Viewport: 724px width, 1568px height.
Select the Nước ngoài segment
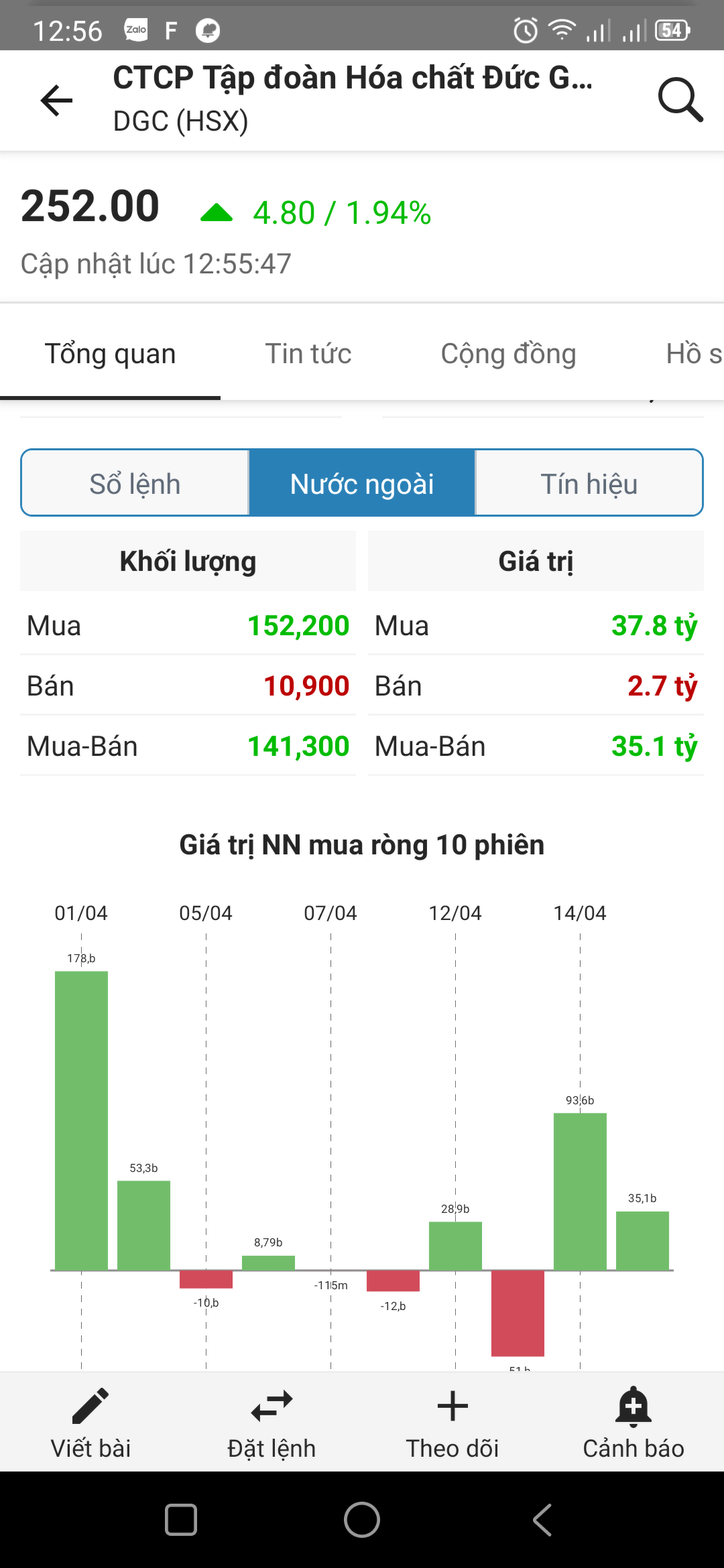[362, 483]
